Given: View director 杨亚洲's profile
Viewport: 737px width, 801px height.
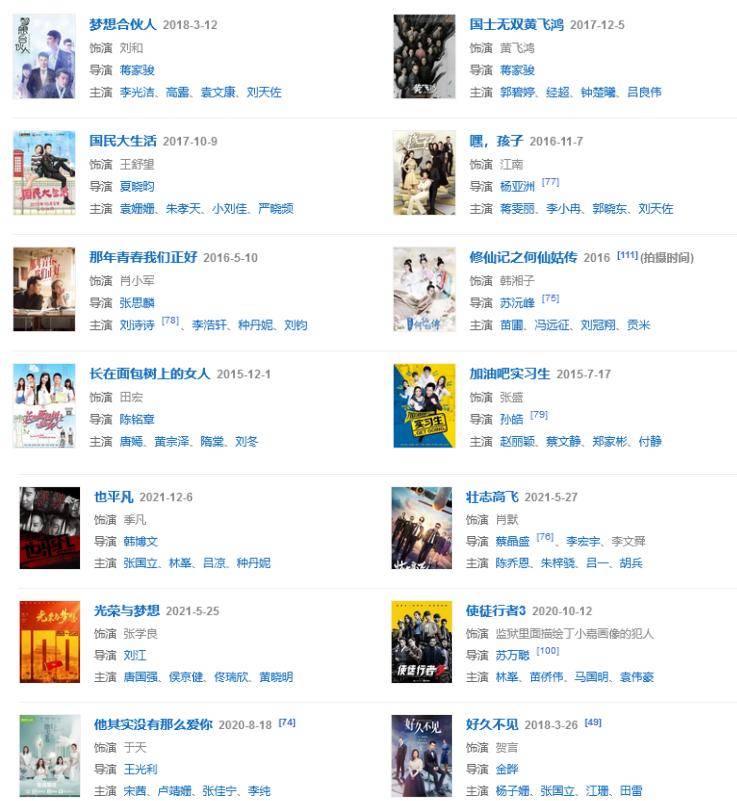Looking at the screenshot, I should [517, 186].
